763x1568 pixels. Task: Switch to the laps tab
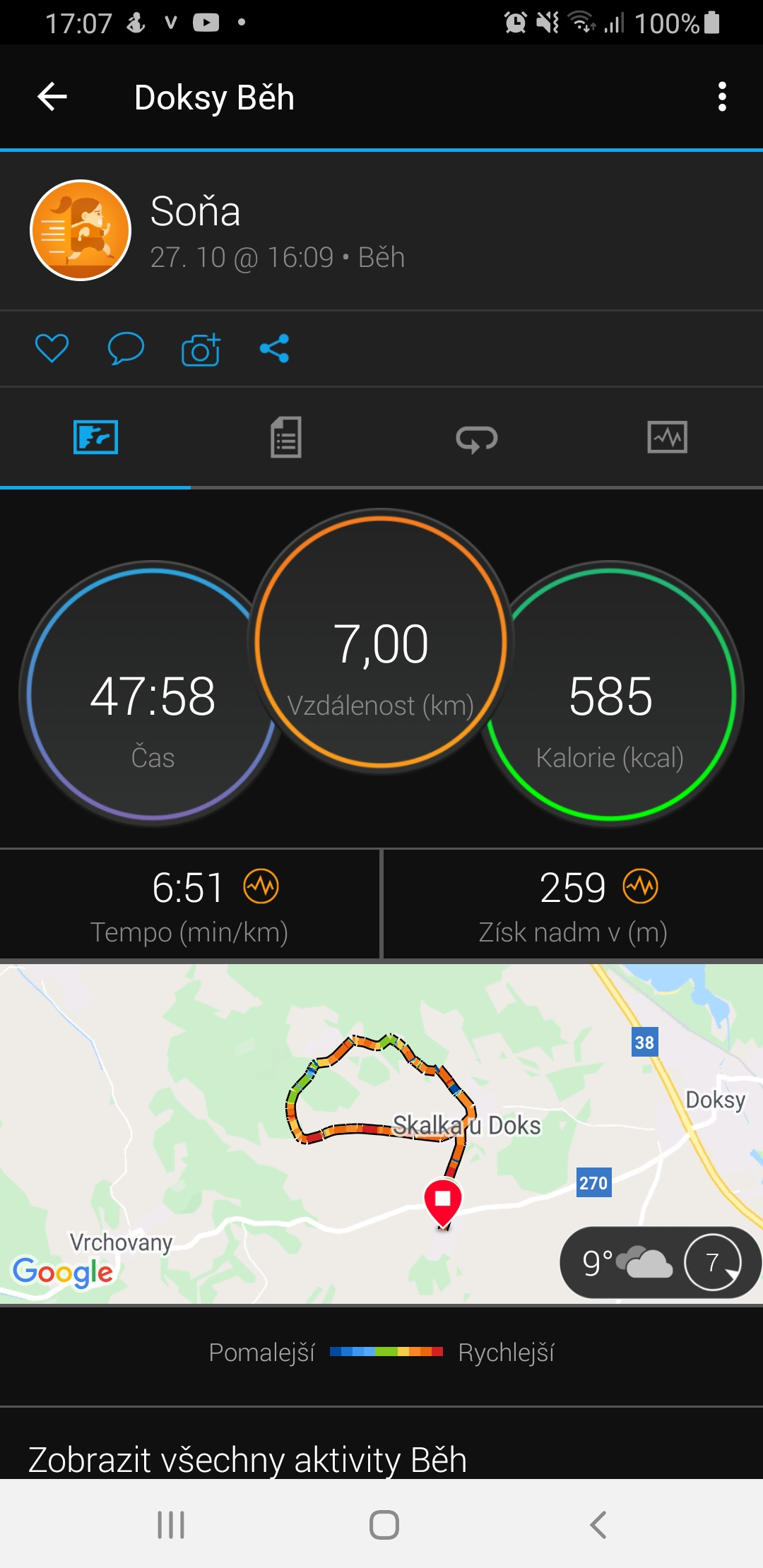click(477, 437)
